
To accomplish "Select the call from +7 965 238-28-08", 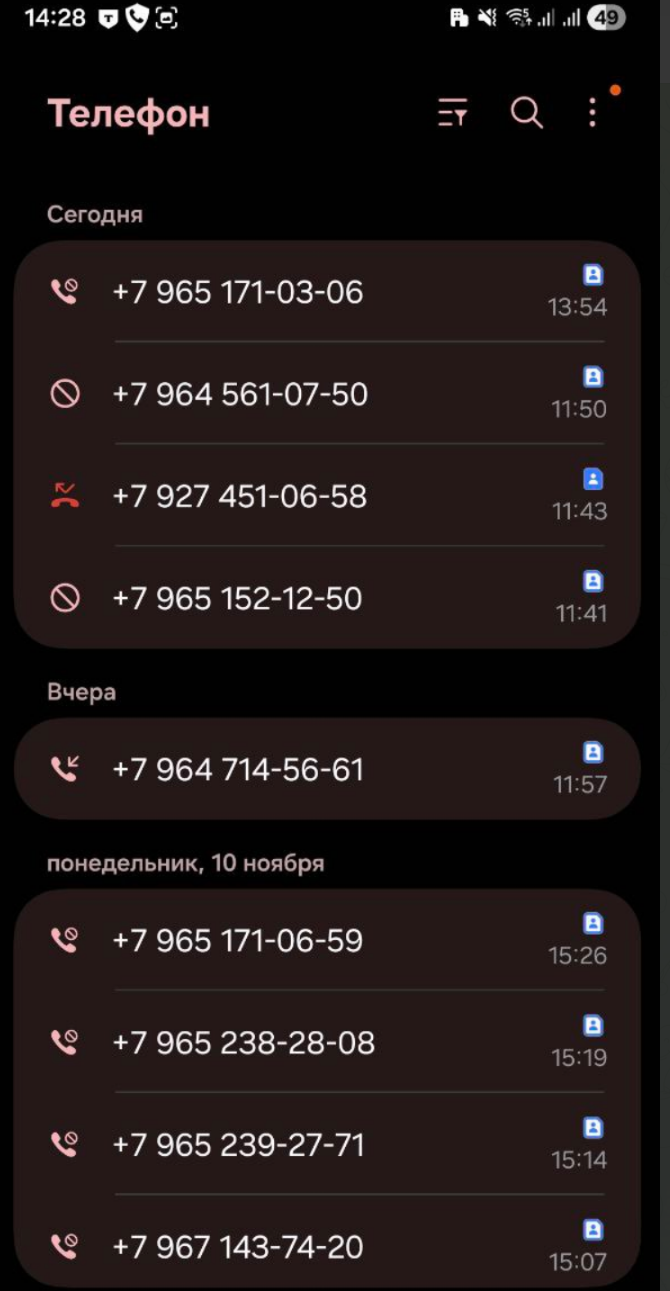I will [x=243, y=1042].
